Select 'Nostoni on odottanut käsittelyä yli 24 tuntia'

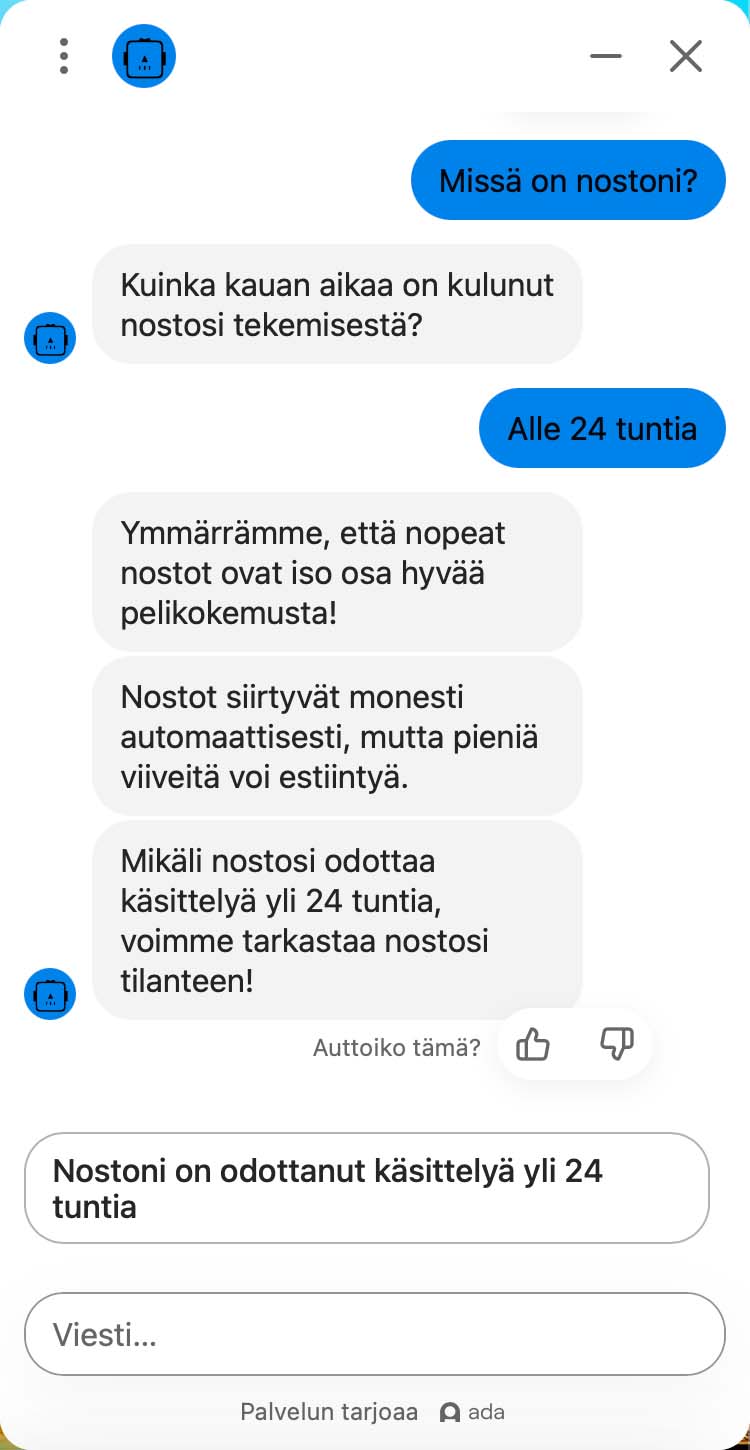point(366,1188)
